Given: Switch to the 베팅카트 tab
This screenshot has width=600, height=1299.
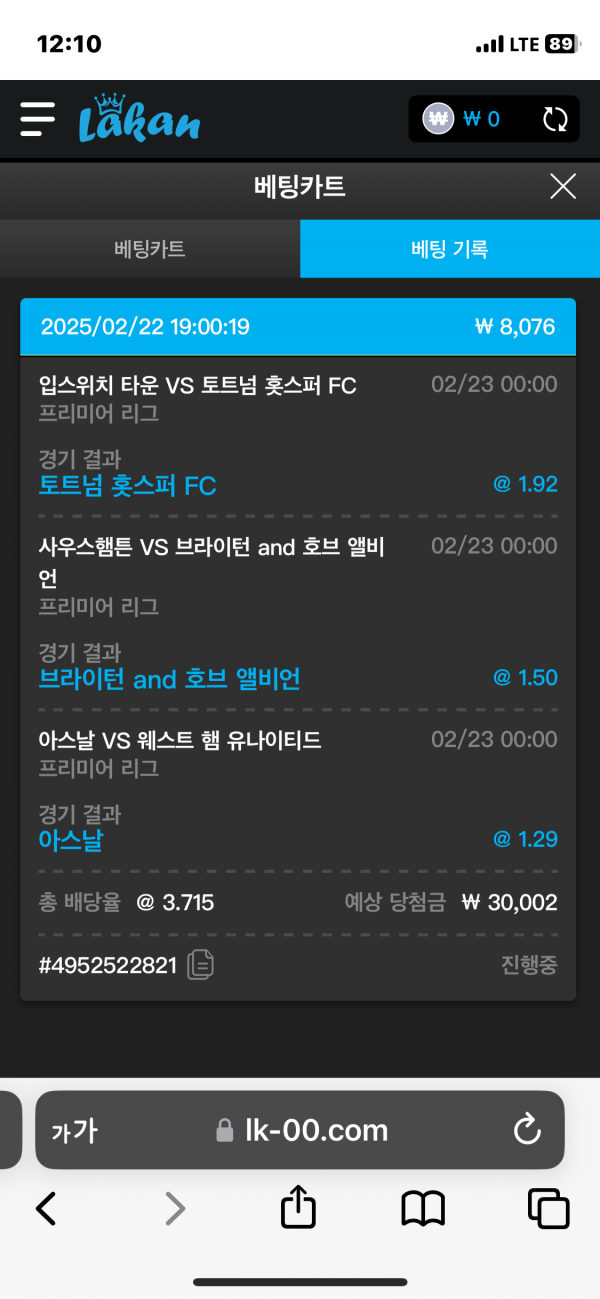Looking at the screenshot, I should pyautogui.click(x=150, y=249).
